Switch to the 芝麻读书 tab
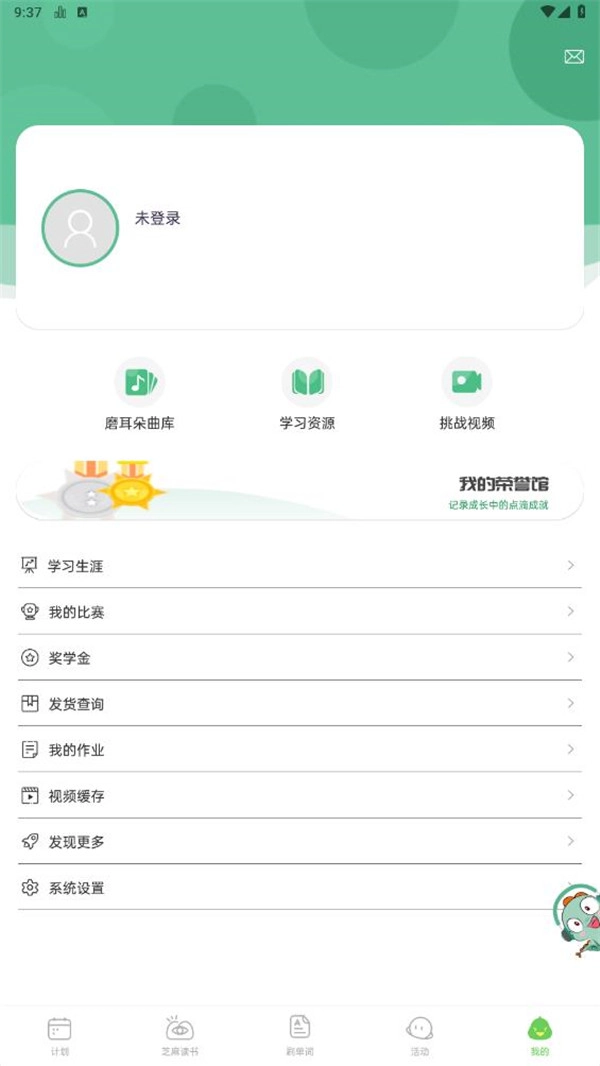This screenshot has width=600, height=1066. (x=180, y=1035)
